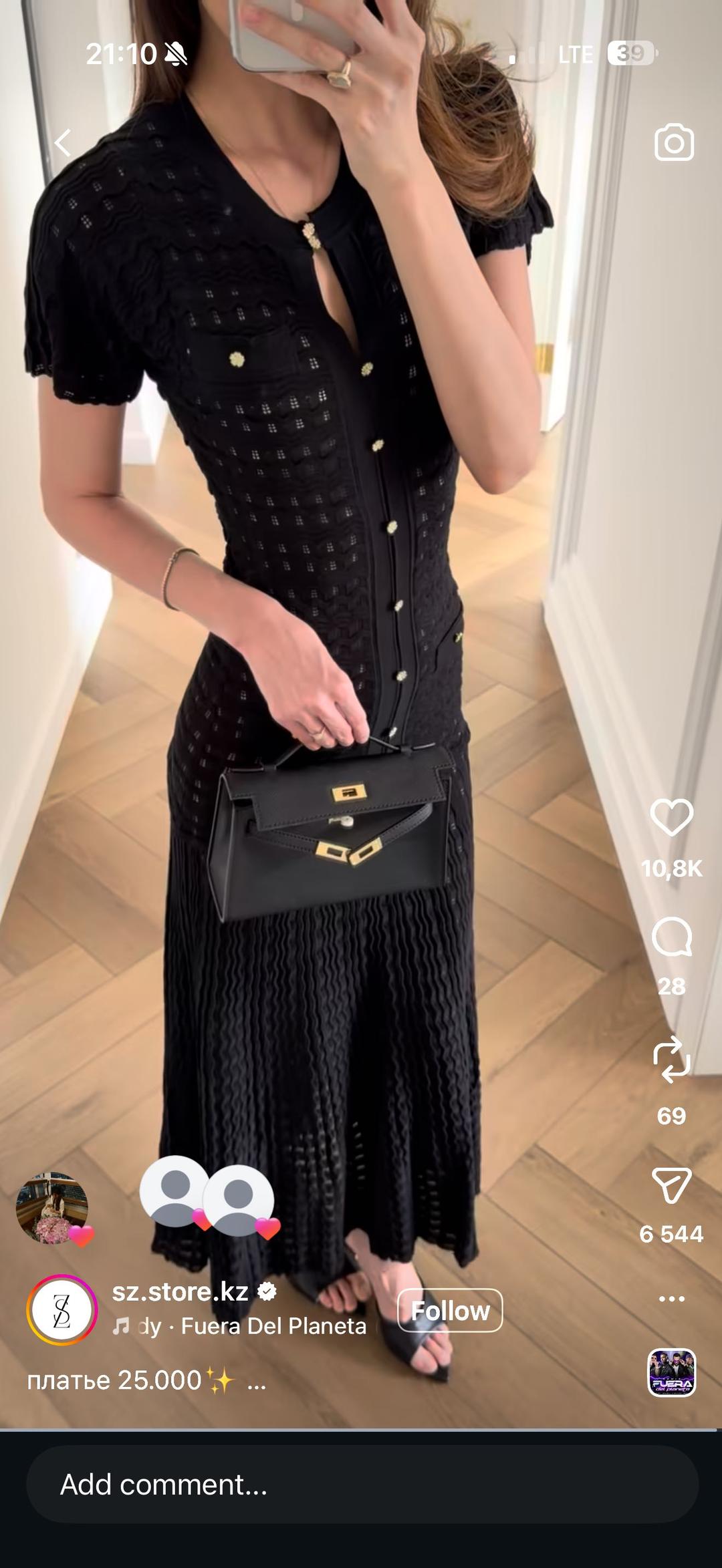This screenshot has height=1568, width=722.
Task: Share the reel via the paper plane icon
Action: [x=671, y=1185]
